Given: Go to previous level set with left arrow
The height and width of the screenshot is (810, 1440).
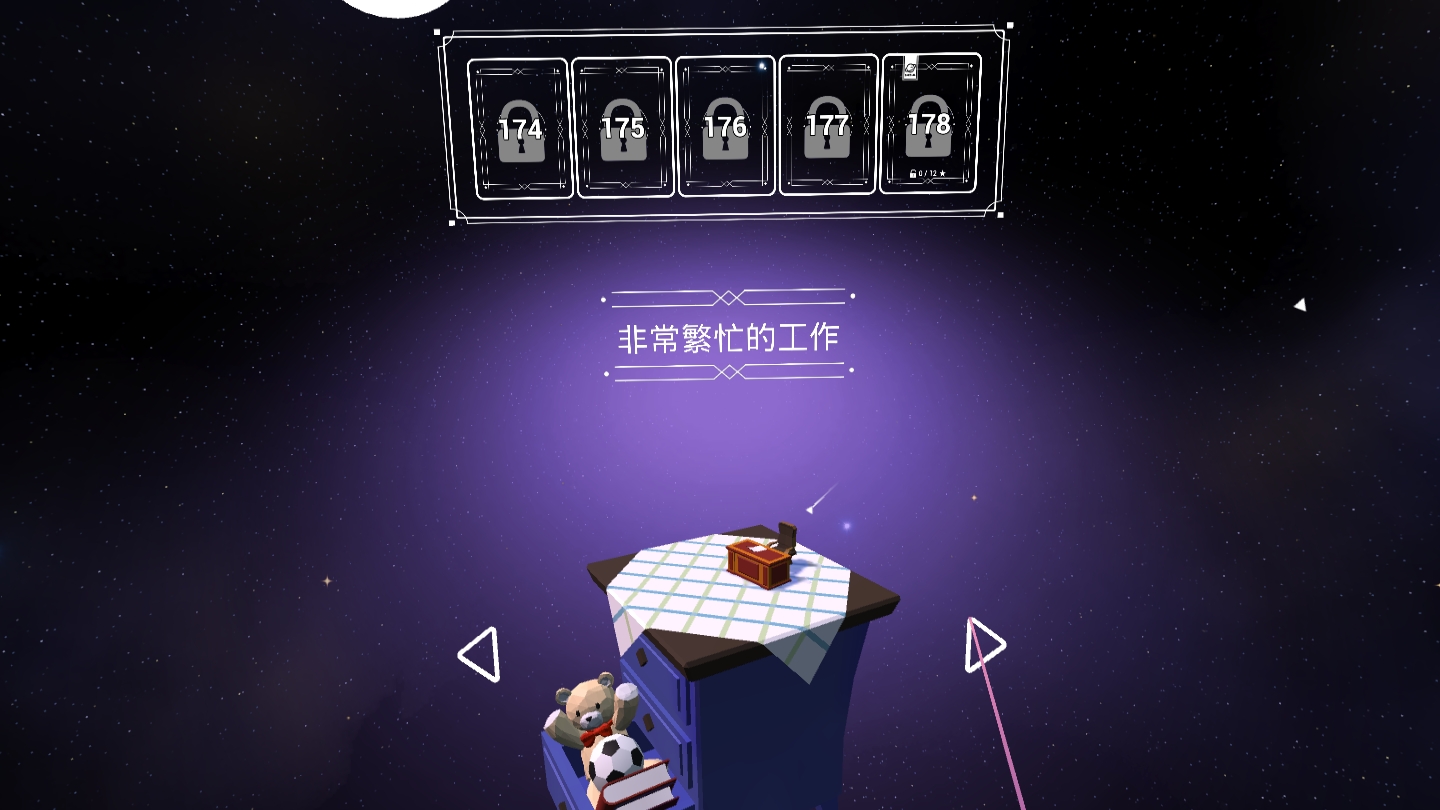Looking at the screenshot, I should (480, 655).
